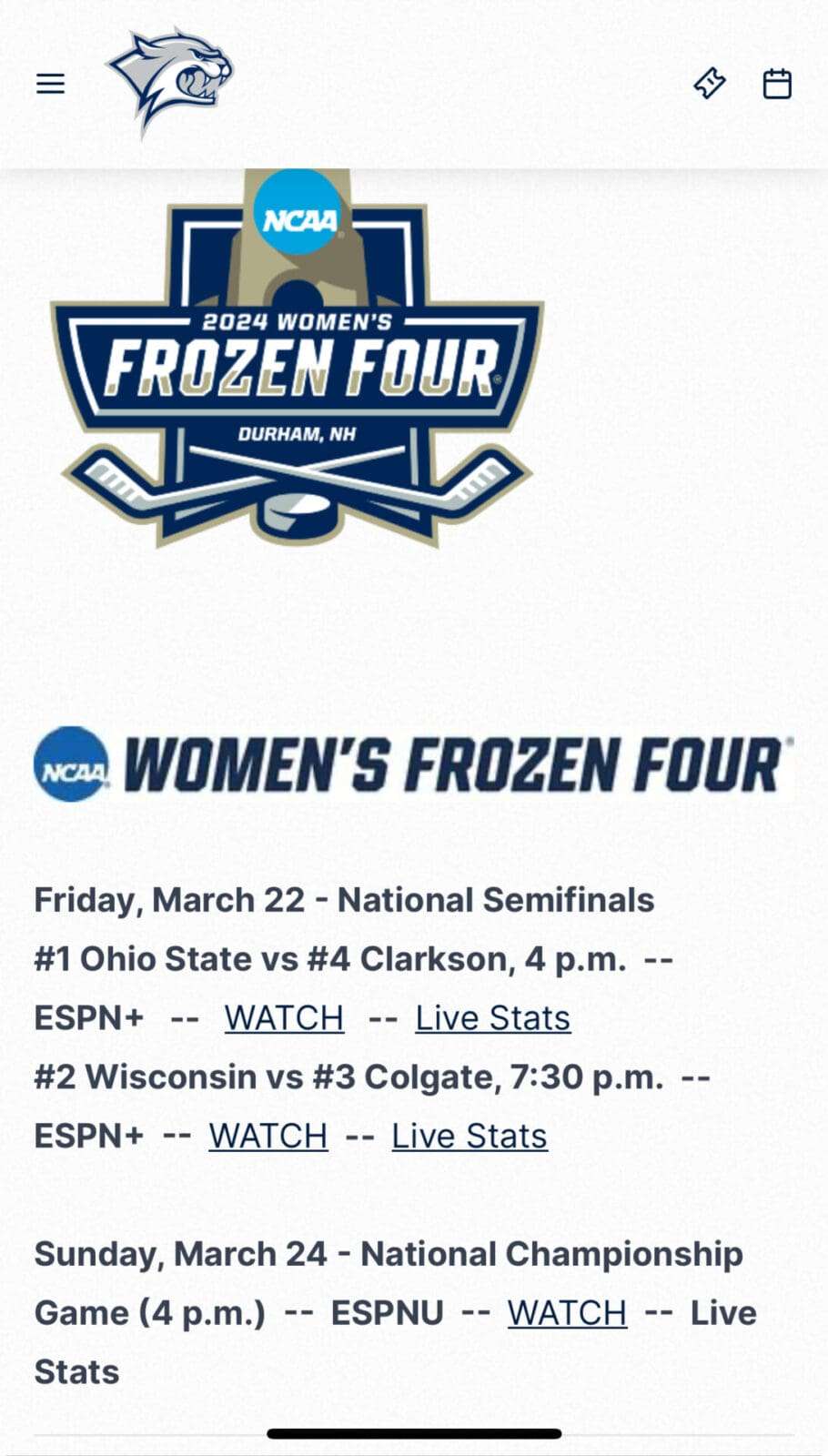The height and width of the screenshot is (1456, 828).
Task: Open WATCH link for Wisconsin vs Colgate
Action: (x=268, y=1136)
